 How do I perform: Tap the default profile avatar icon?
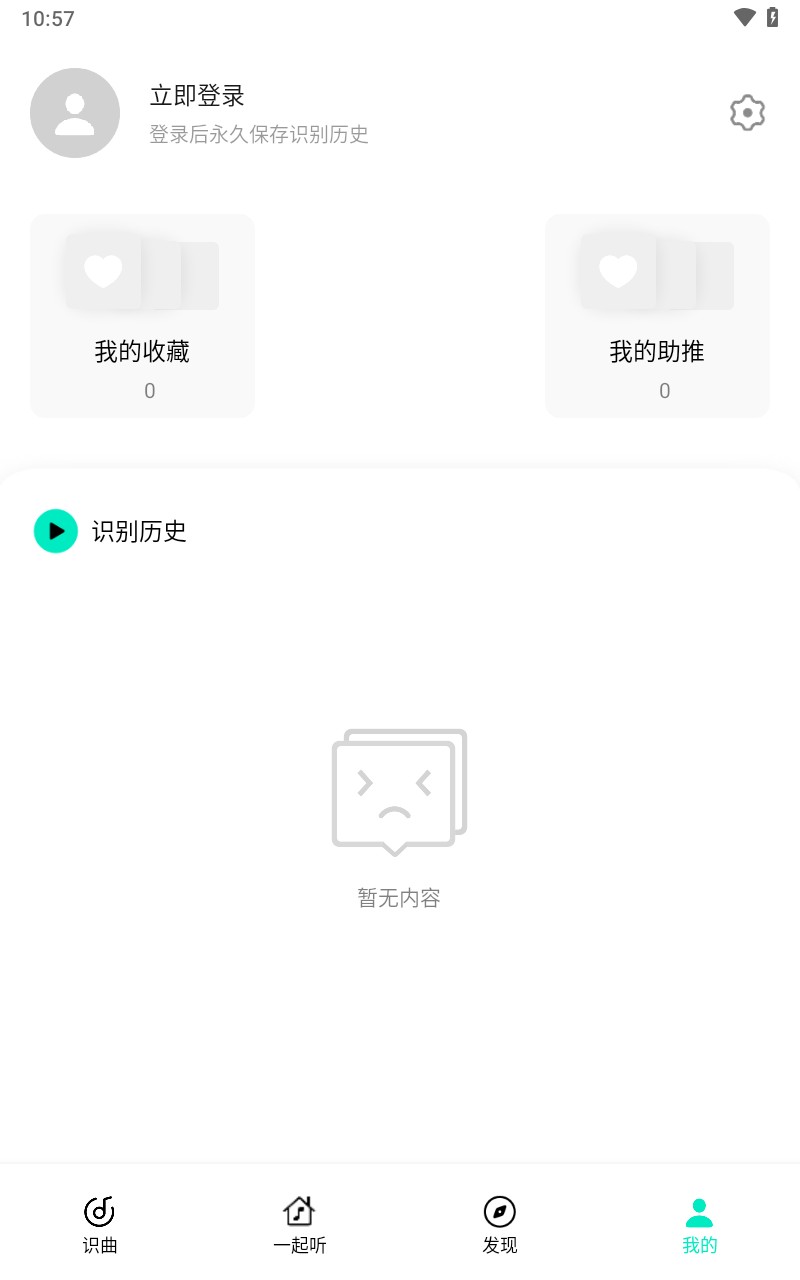[x=75, y=113]
